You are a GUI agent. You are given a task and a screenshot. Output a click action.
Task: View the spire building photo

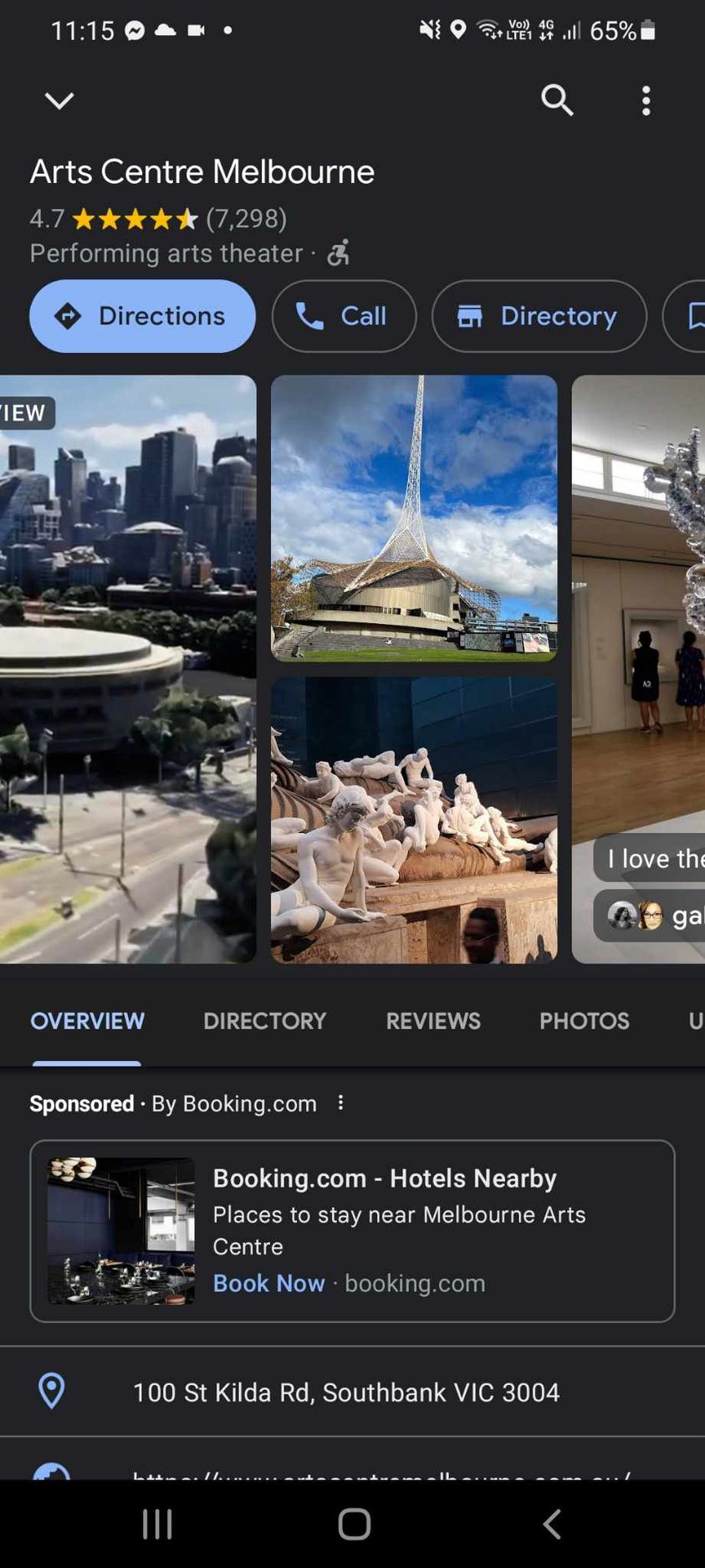[414, 518]
